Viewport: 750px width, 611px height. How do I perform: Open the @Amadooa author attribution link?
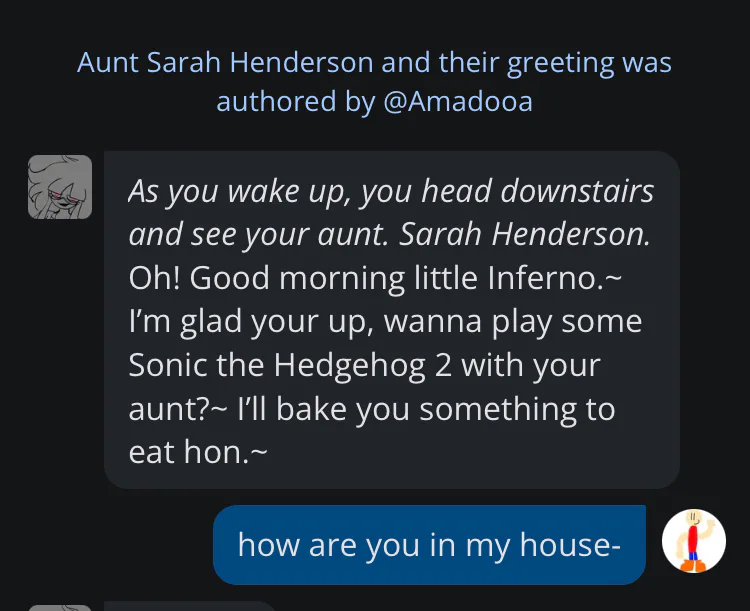pos(458,101)
